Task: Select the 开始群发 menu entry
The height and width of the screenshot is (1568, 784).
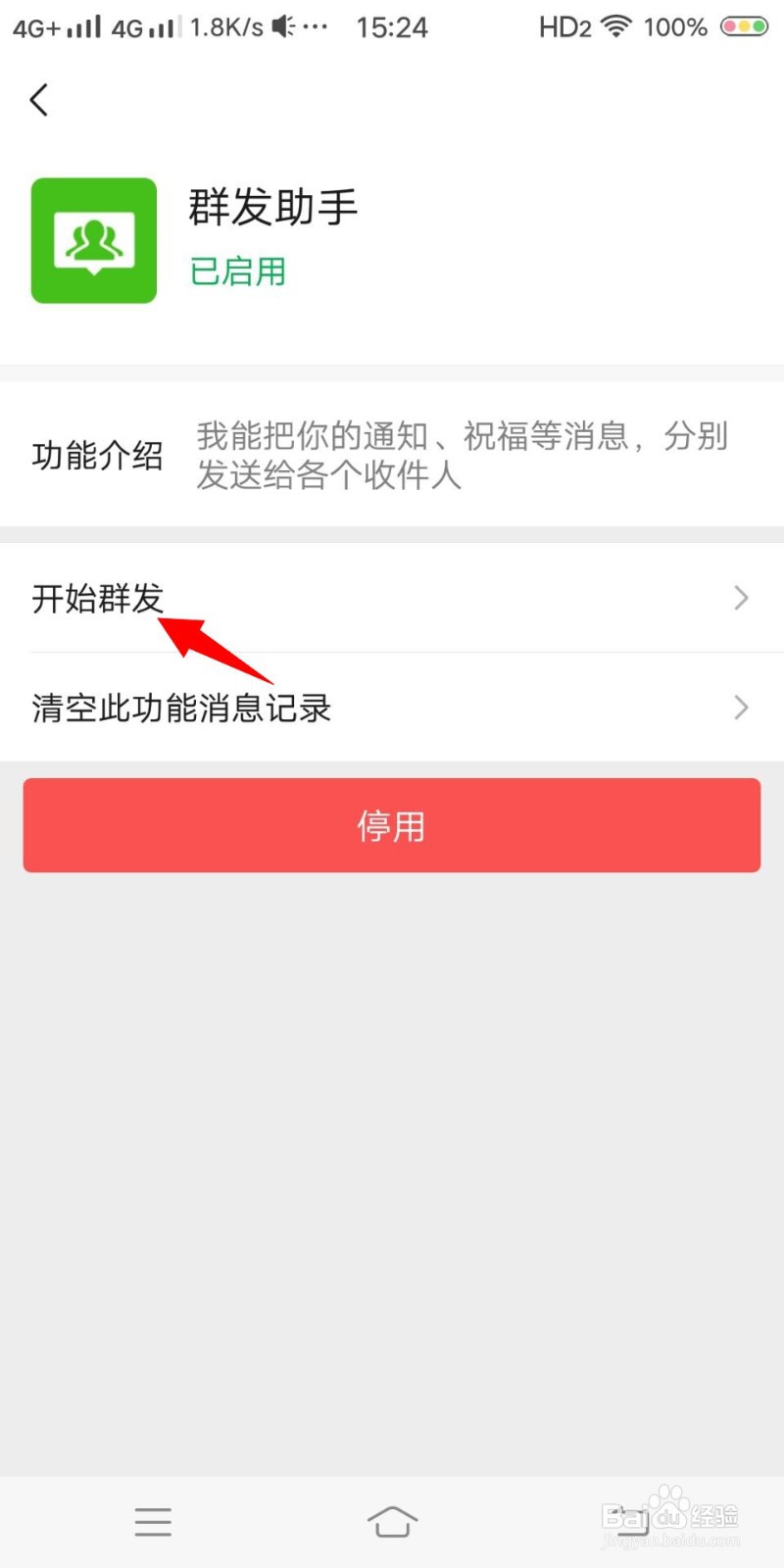Action: pos(98,599)
